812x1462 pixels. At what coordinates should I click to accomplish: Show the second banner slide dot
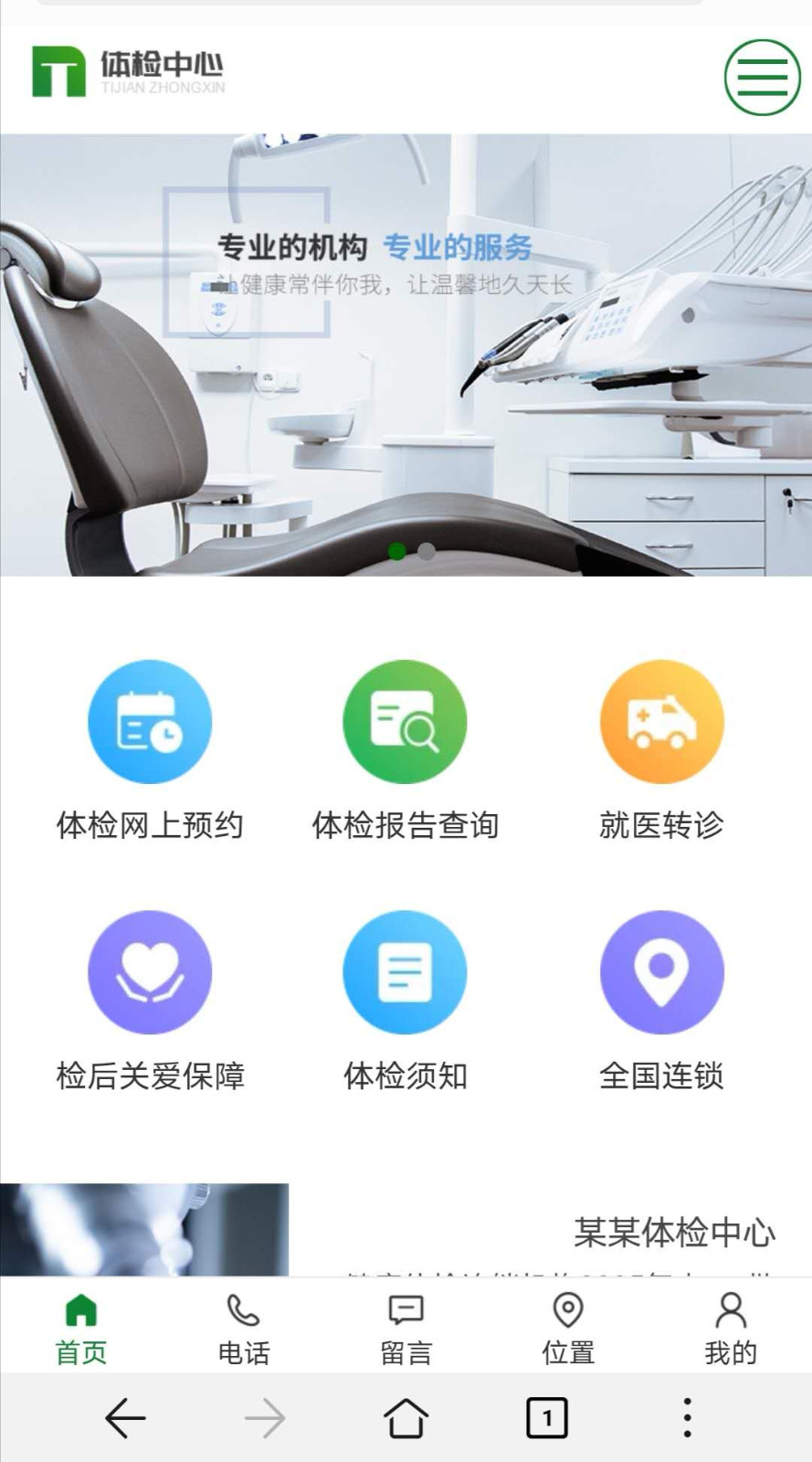427,551
